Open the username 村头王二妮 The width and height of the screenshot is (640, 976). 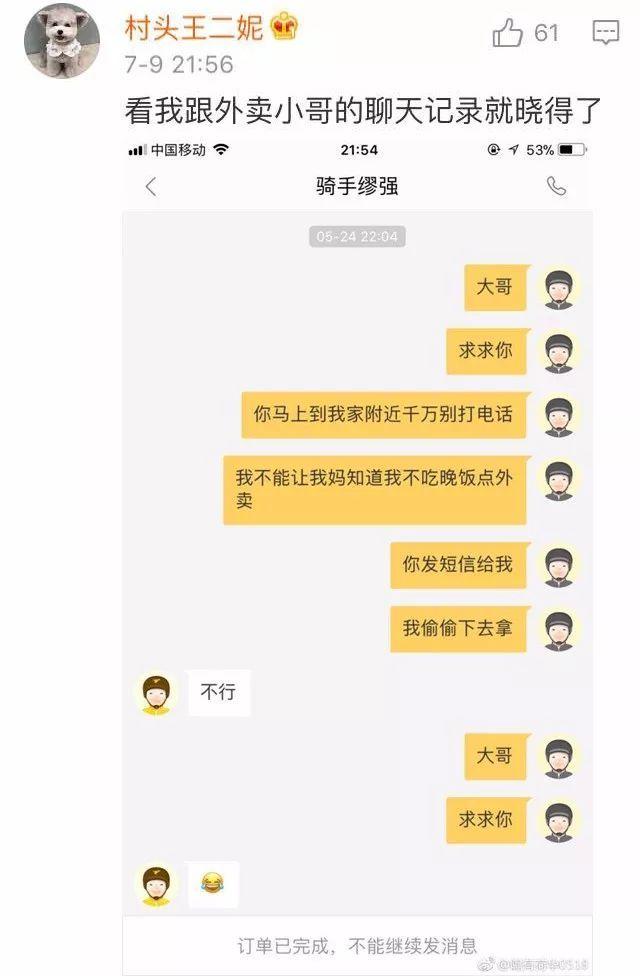coord(193,28)
